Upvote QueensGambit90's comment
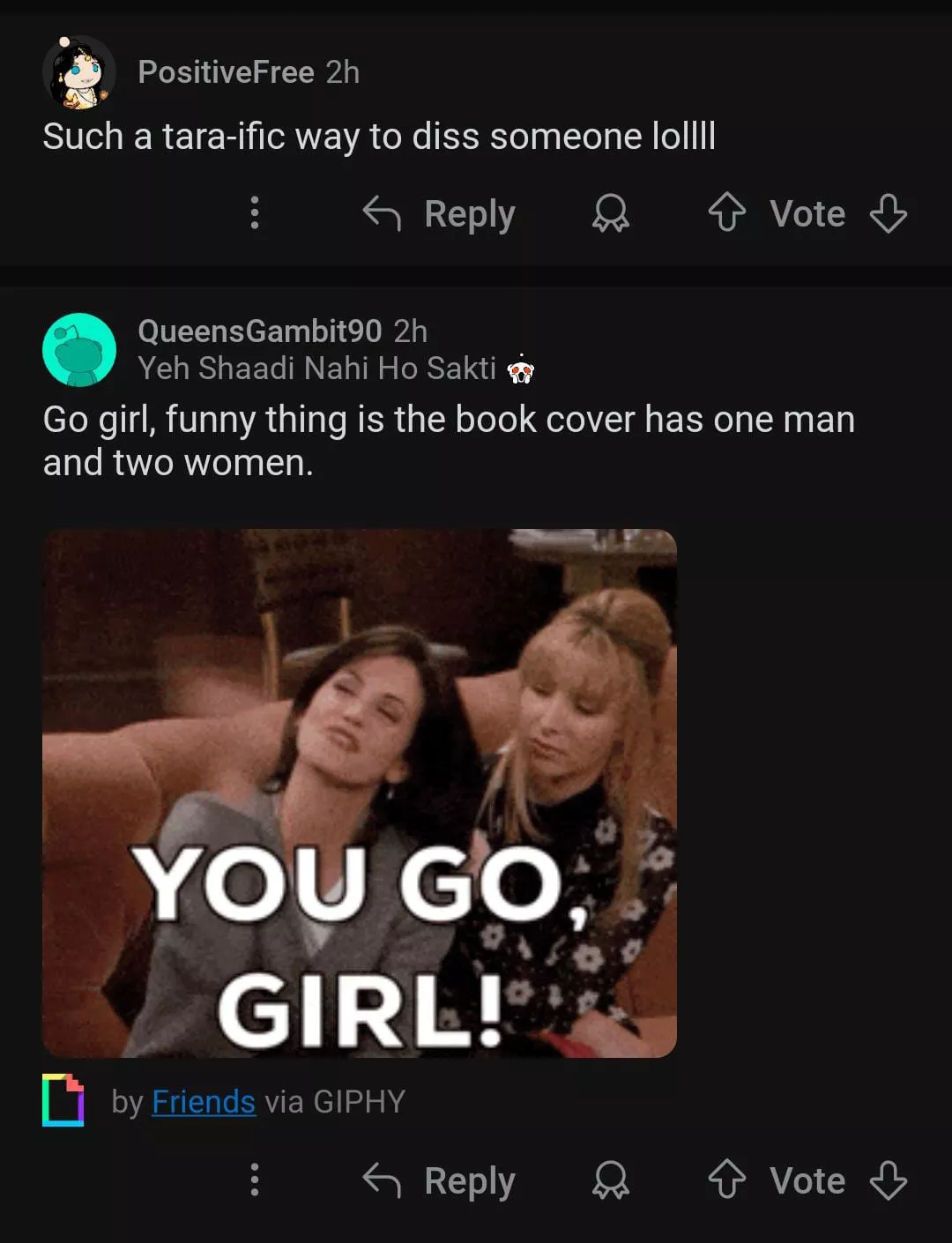 tap(727, 1180)
